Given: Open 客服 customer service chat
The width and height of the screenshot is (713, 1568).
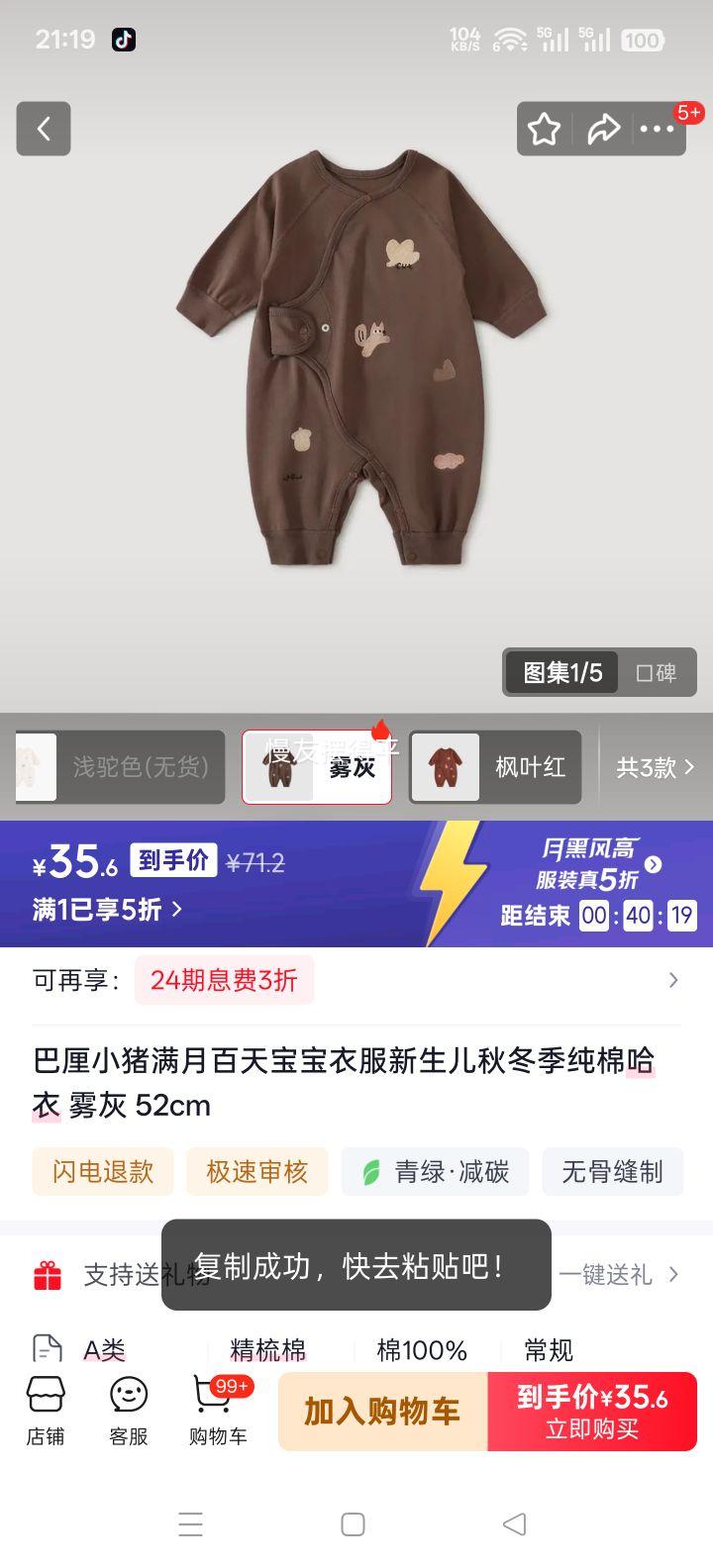Looking at the screenshot, I should tap(127, 1411).
